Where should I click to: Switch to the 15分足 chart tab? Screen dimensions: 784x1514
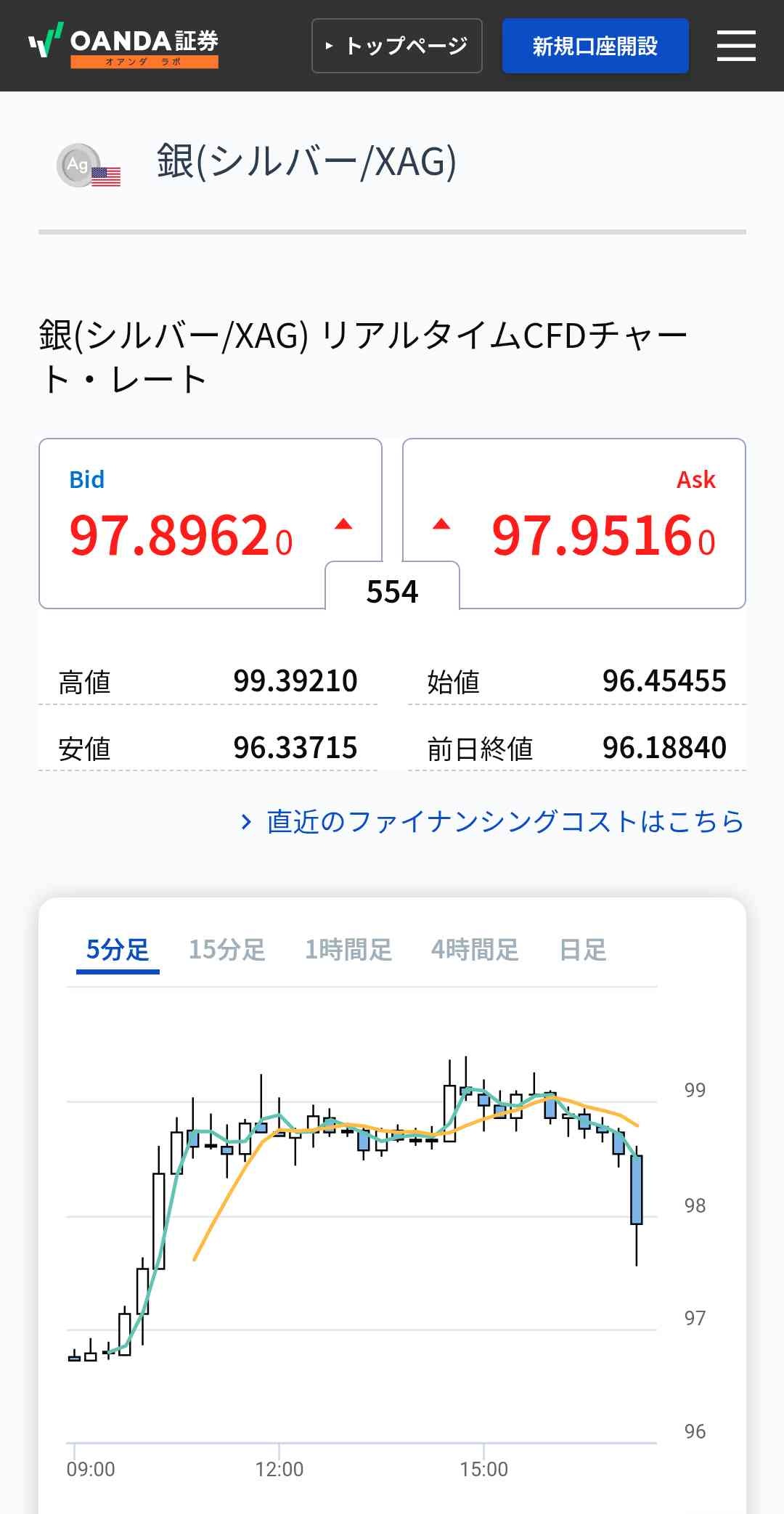(x=227, y=949)
